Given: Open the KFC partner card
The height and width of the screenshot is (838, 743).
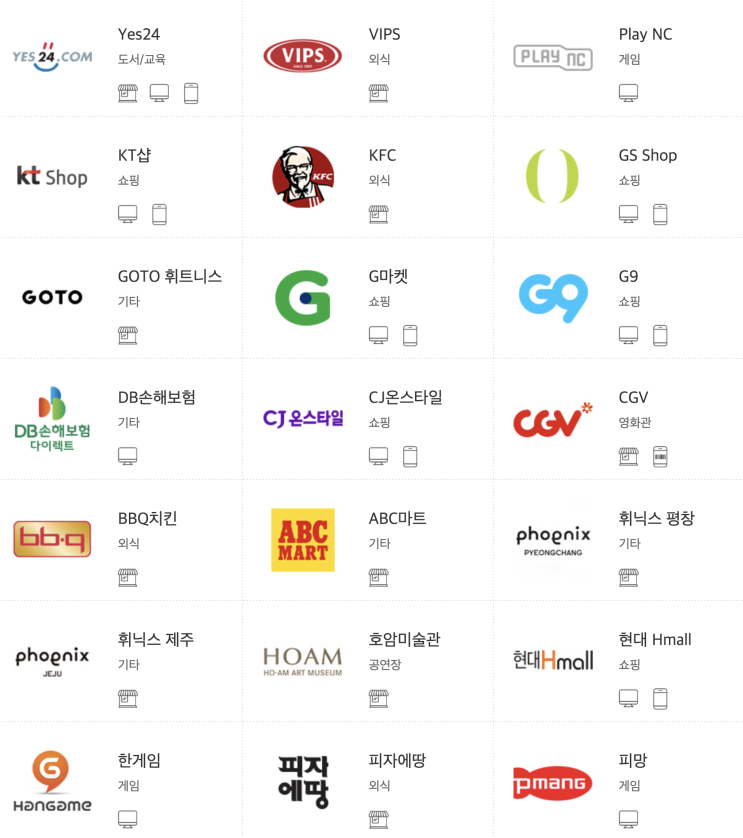Looking at the screenshot, I should 368,177.
